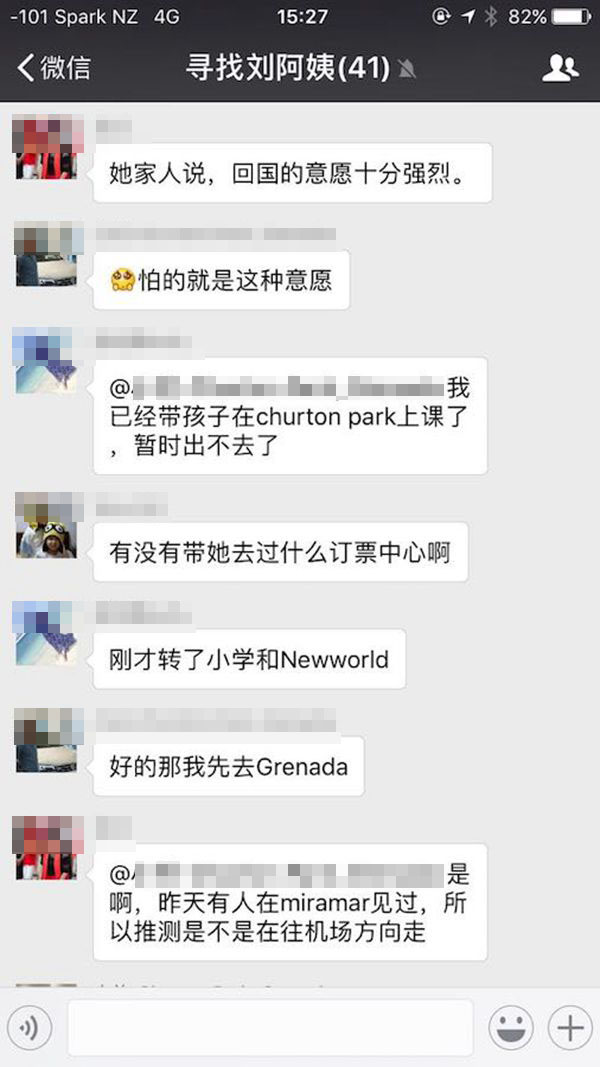Tap avatar beside the miramar message

pyautogui.click(x=46, y=849)
